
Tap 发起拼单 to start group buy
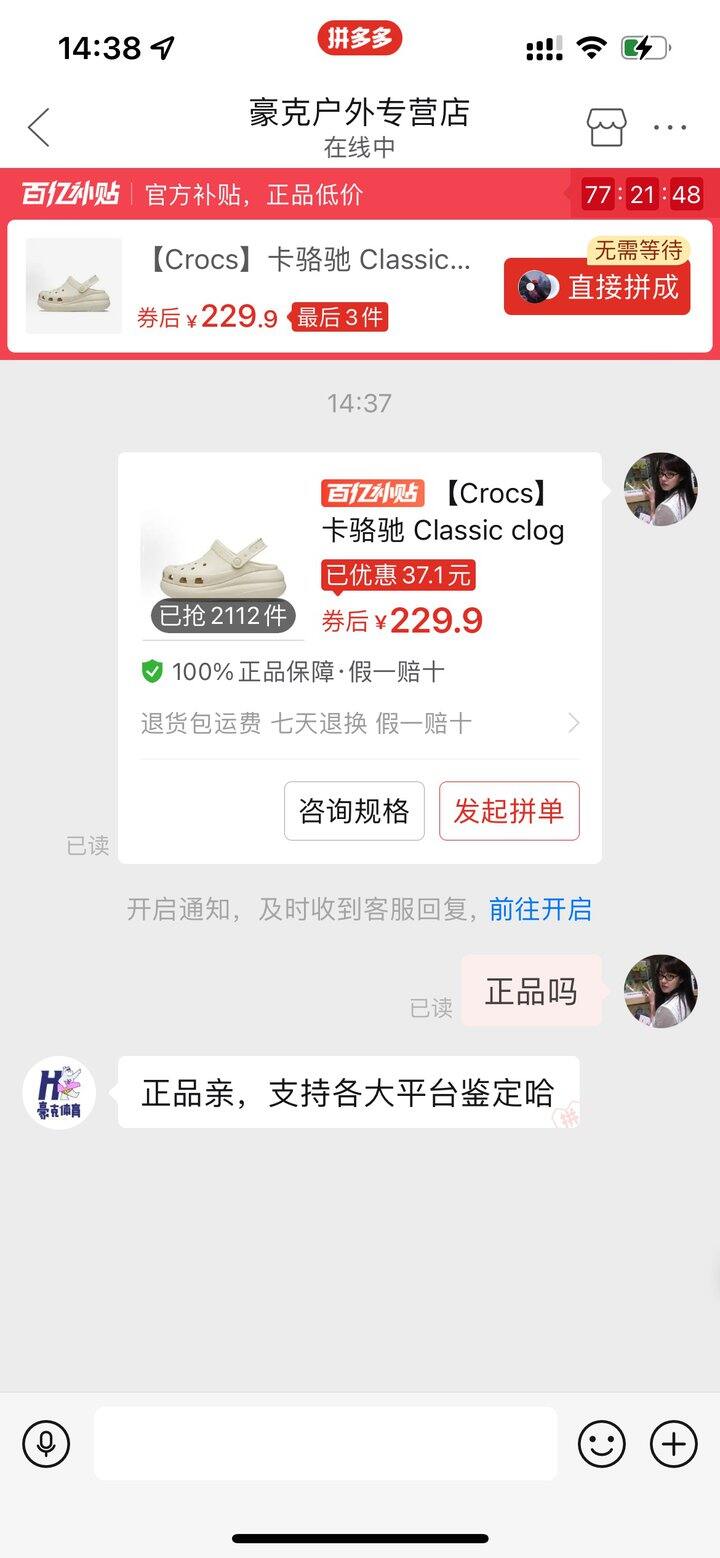click(509, 811)
